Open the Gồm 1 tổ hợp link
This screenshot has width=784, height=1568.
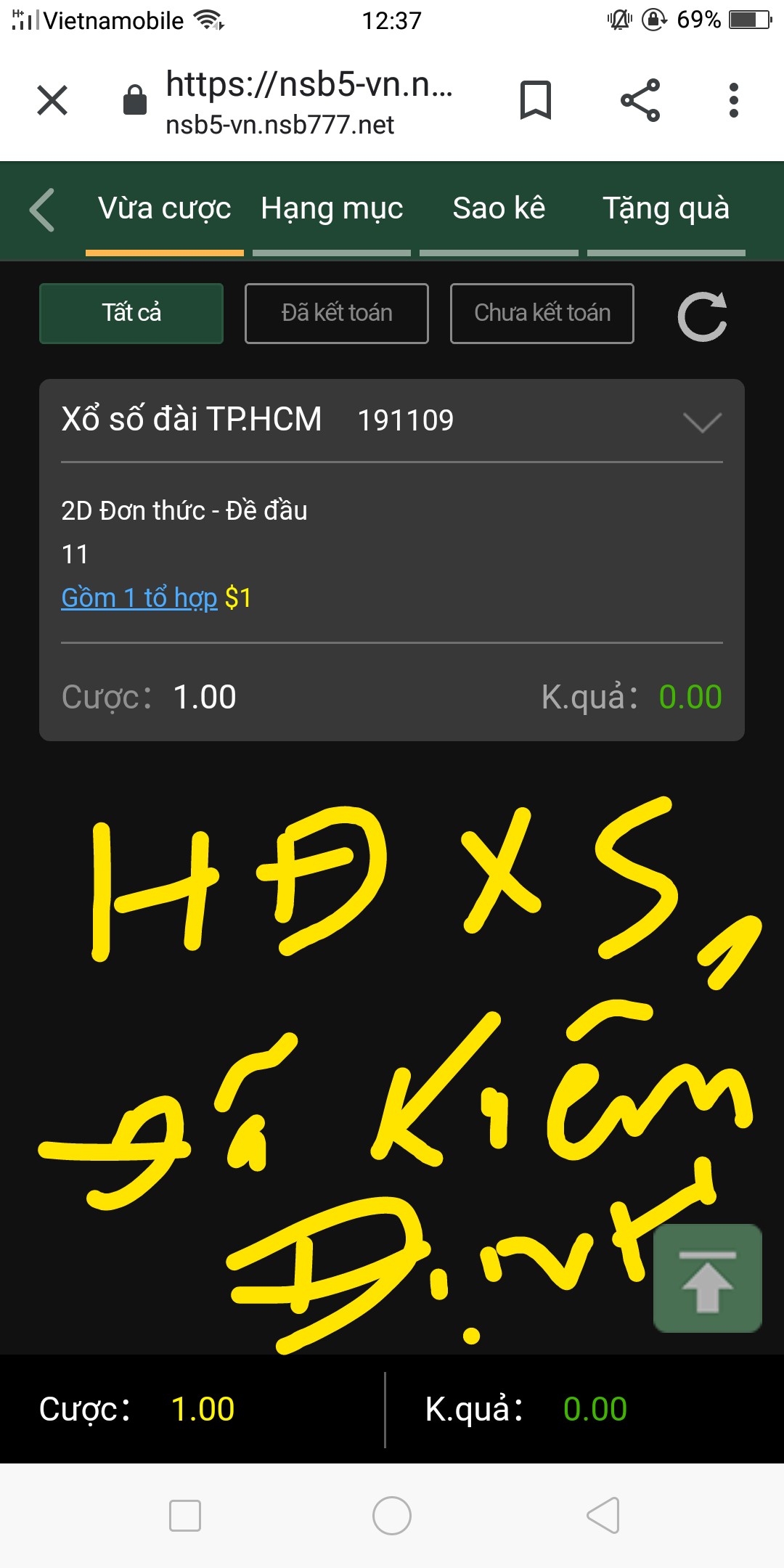139,598
